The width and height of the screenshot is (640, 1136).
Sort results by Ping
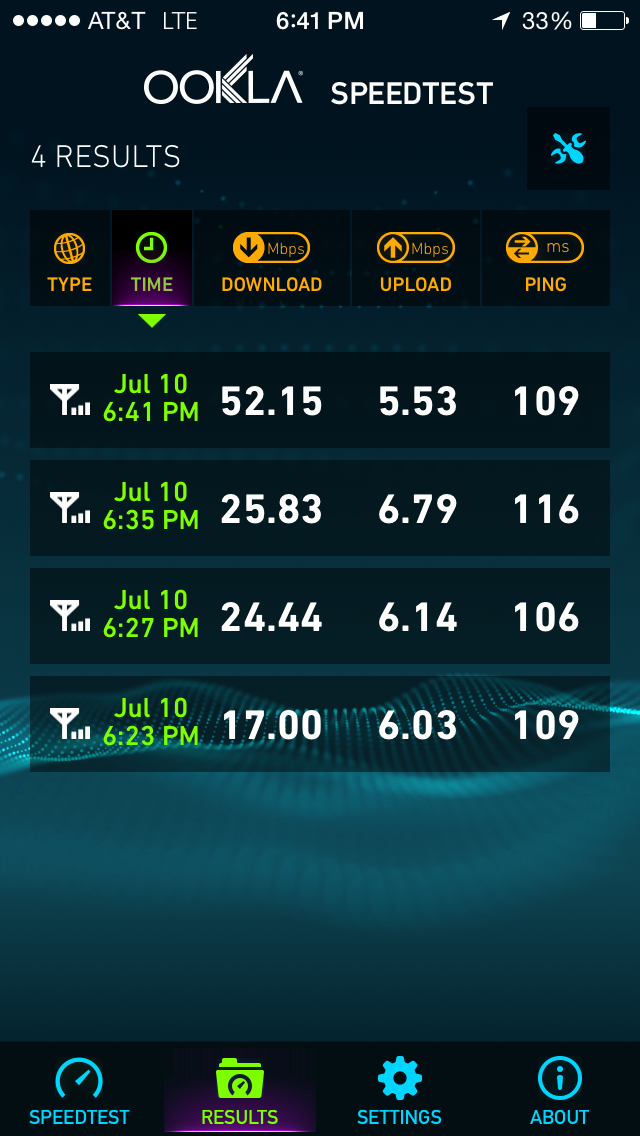(545, 260)
